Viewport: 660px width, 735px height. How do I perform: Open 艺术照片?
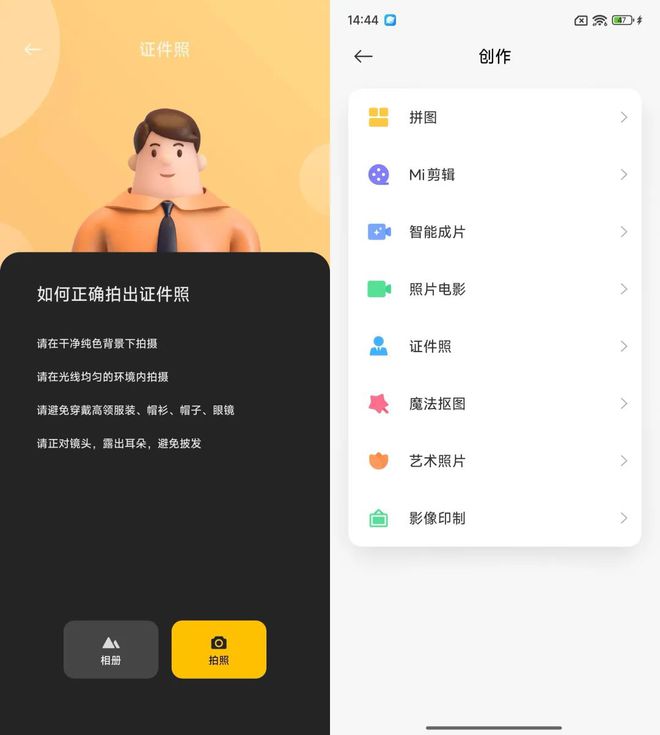pos(495,461)
